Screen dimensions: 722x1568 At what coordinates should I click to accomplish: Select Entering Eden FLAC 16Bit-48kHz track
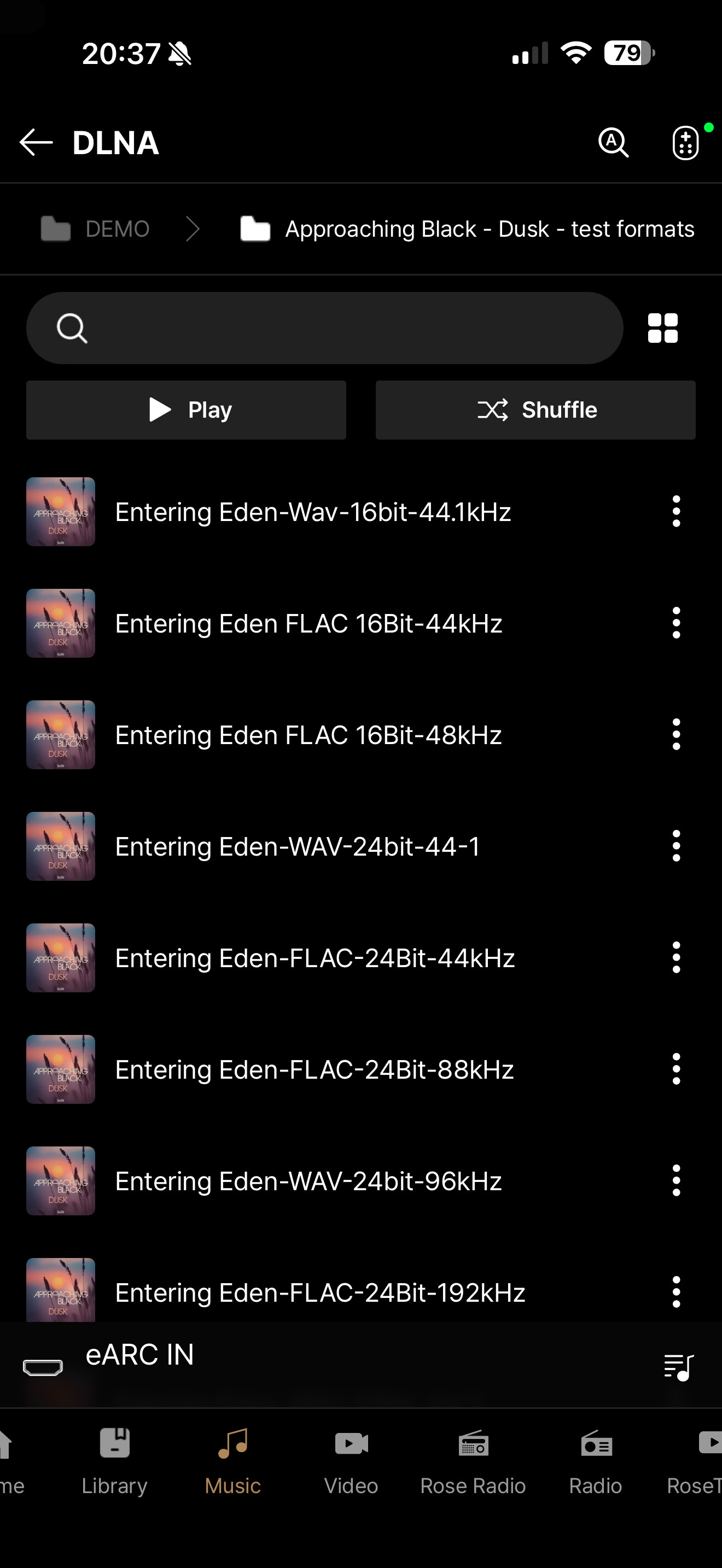[308, 735]
